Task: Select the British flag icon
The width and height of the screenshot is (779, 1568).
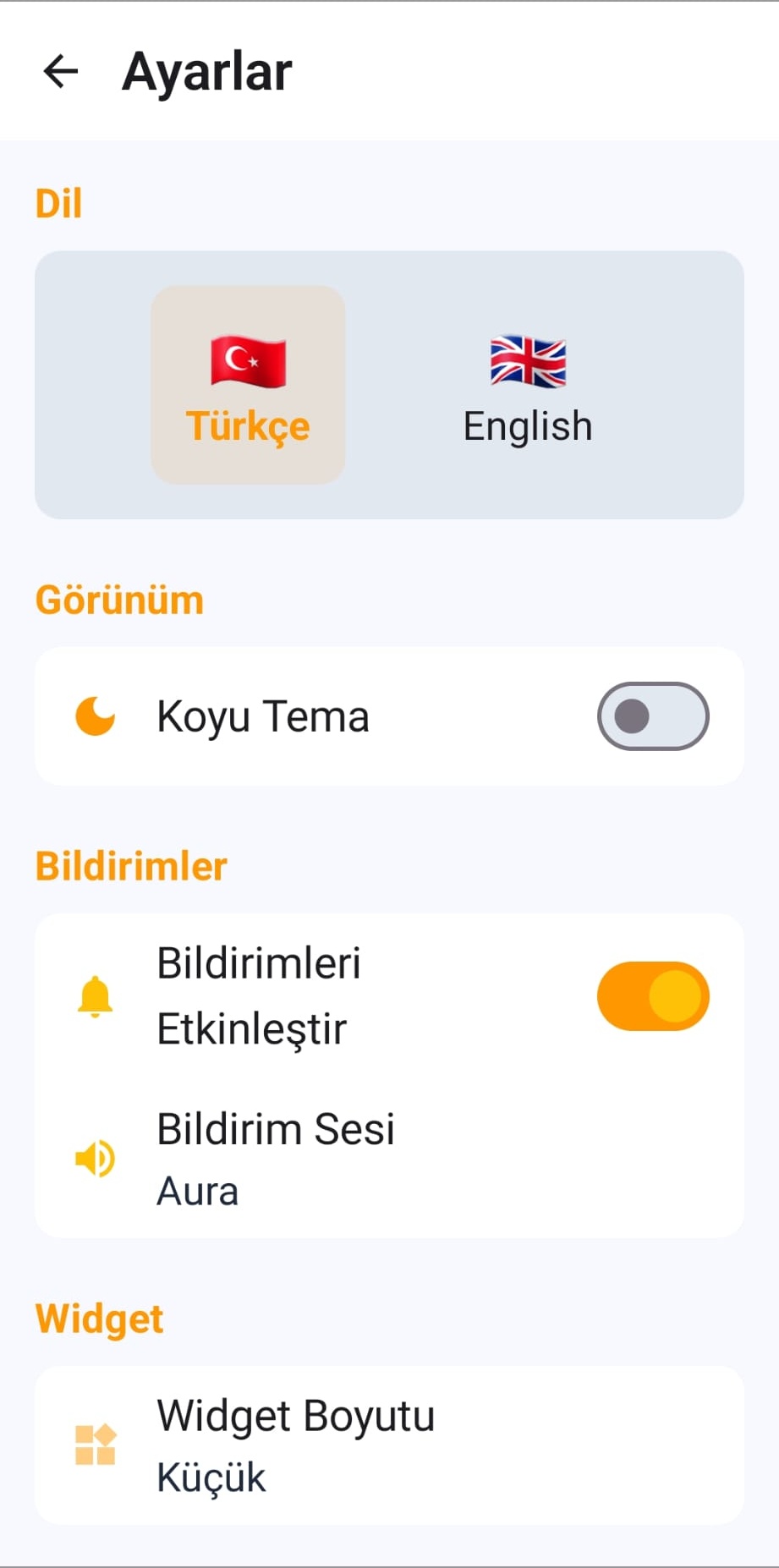Action: tap(528, 362)
